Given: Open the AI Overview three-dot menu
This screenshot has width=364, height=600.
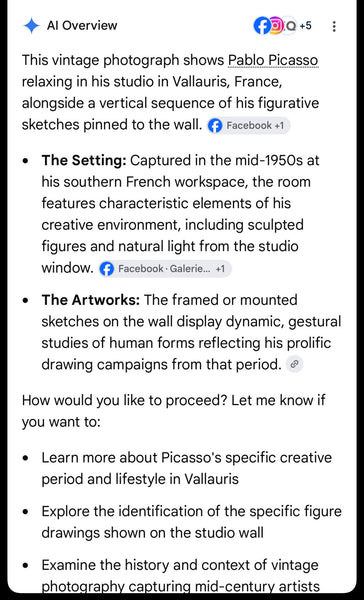Looking at the screenshot, I should [x=334, y=26].
